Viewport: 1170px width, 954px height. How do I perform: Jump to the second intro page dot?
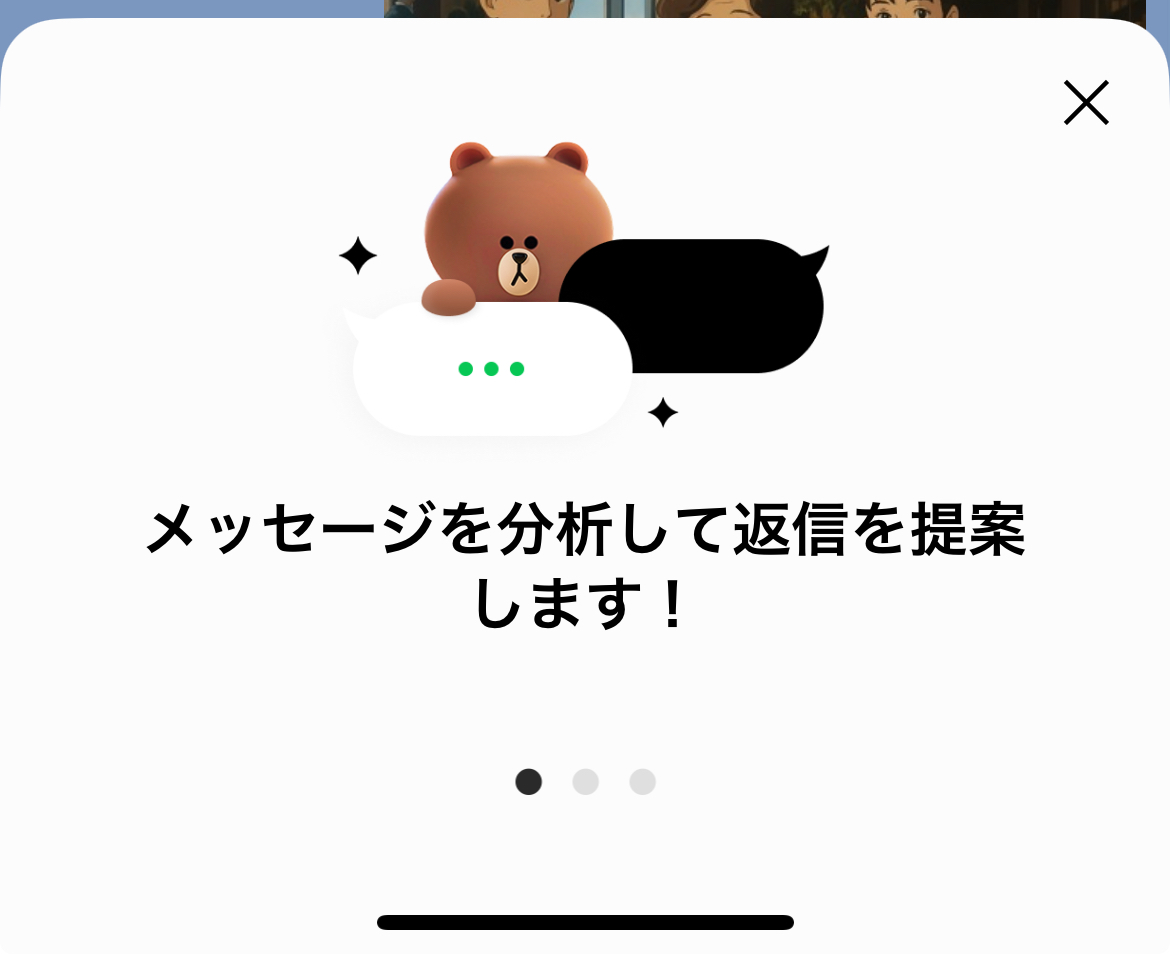coord(585,782)
